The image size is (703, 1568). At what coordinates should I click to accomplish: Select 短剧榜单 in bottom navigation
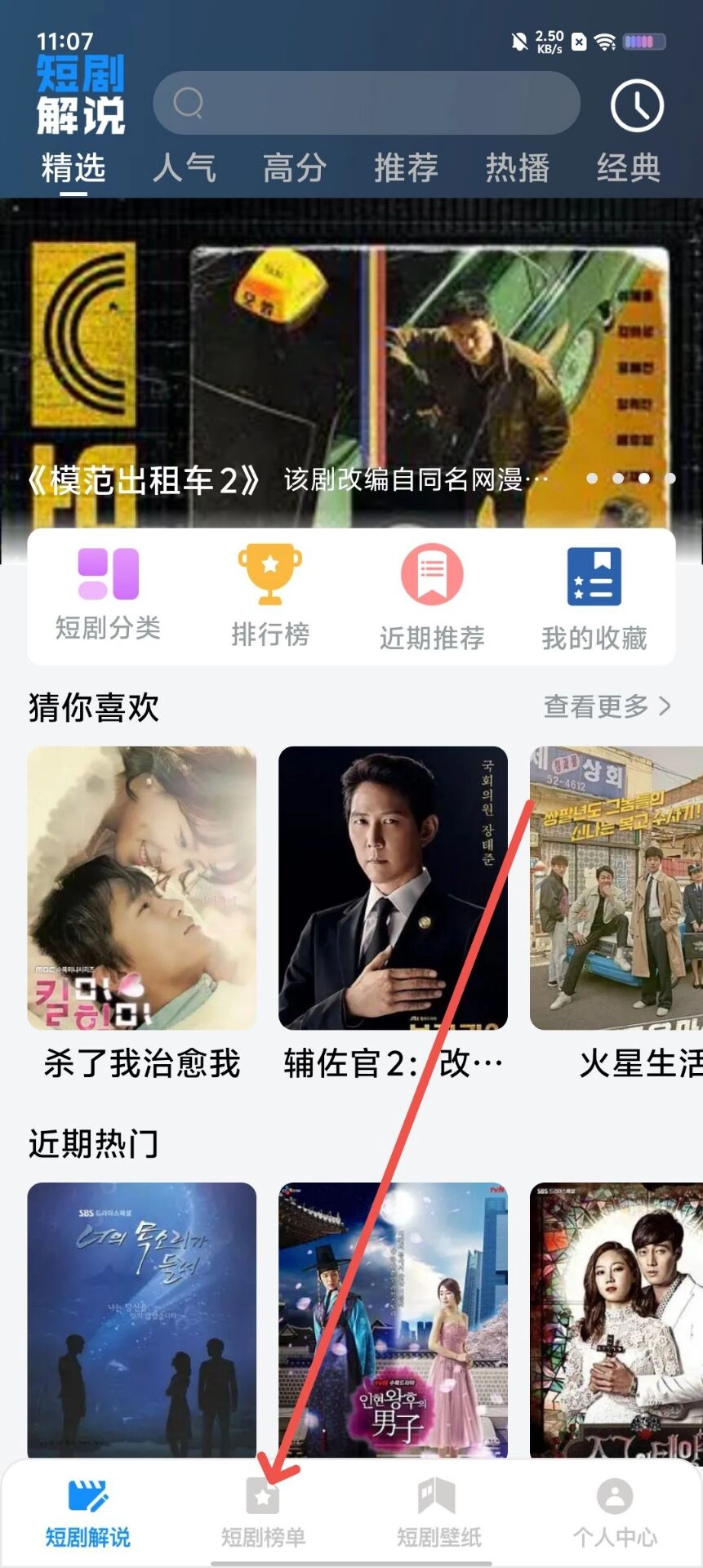(263, 1515)
